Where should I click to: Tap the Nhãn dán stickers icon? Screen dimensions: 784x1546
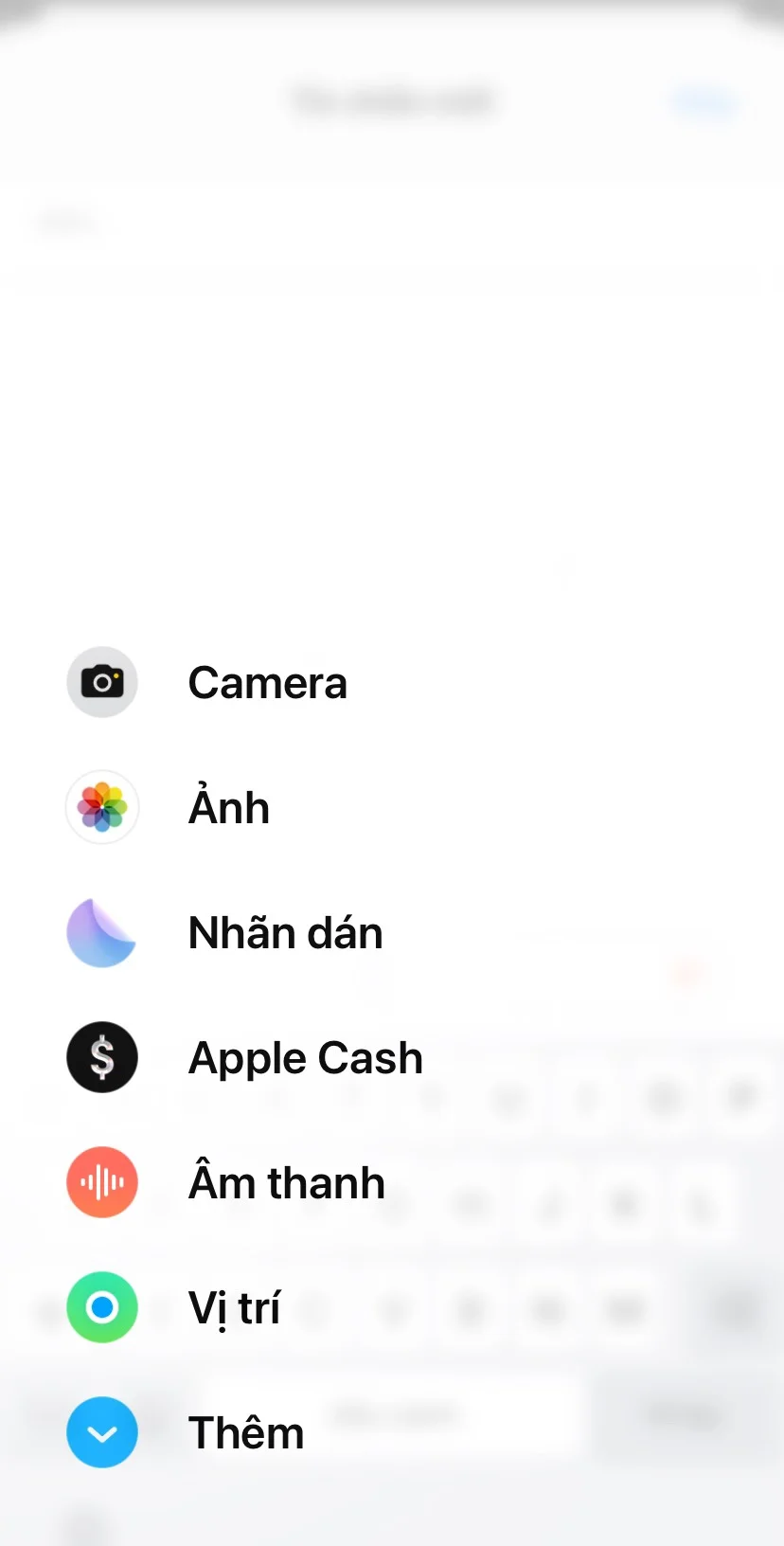[102, 932]
